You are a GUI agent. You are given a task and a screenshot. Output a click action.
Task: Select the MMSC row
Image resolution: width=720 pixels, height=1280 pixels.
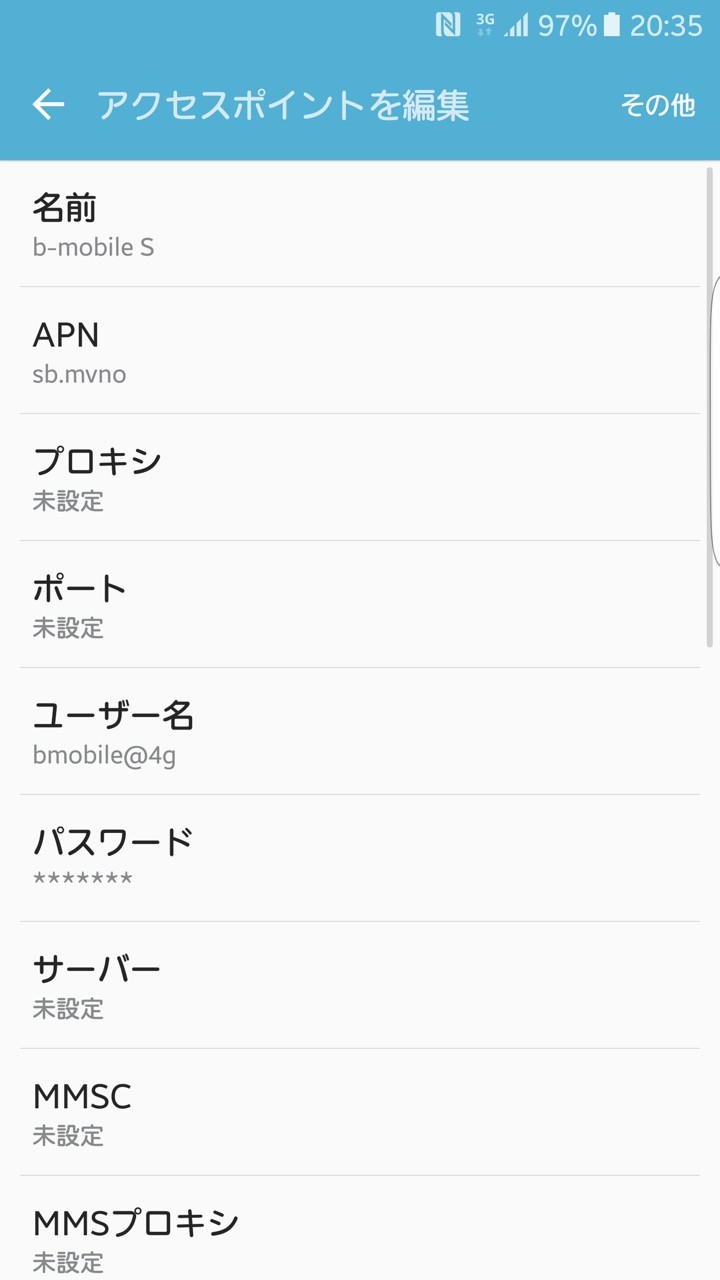(x=360, y=1113)
